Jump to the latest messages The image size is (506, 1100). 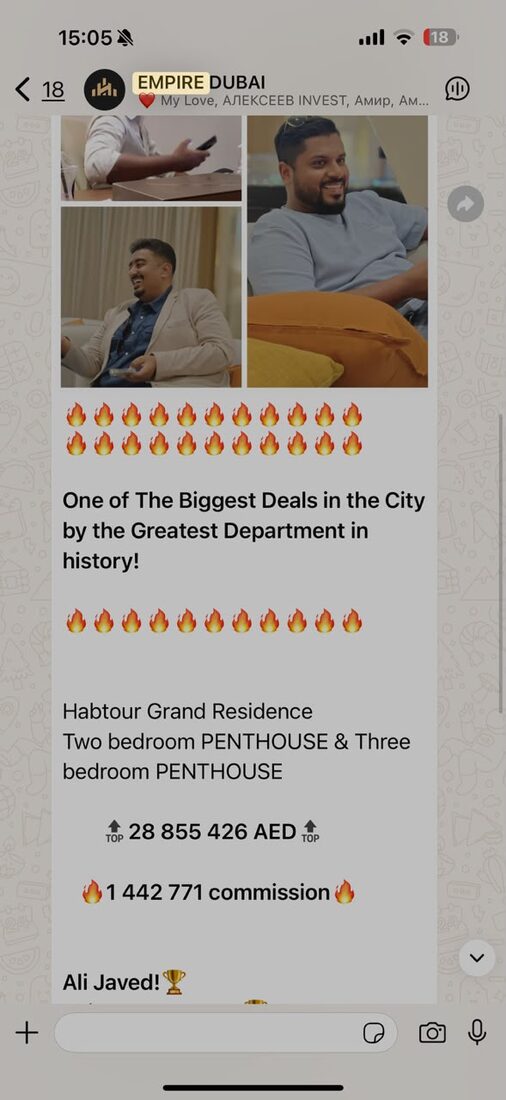pos(477,958)
